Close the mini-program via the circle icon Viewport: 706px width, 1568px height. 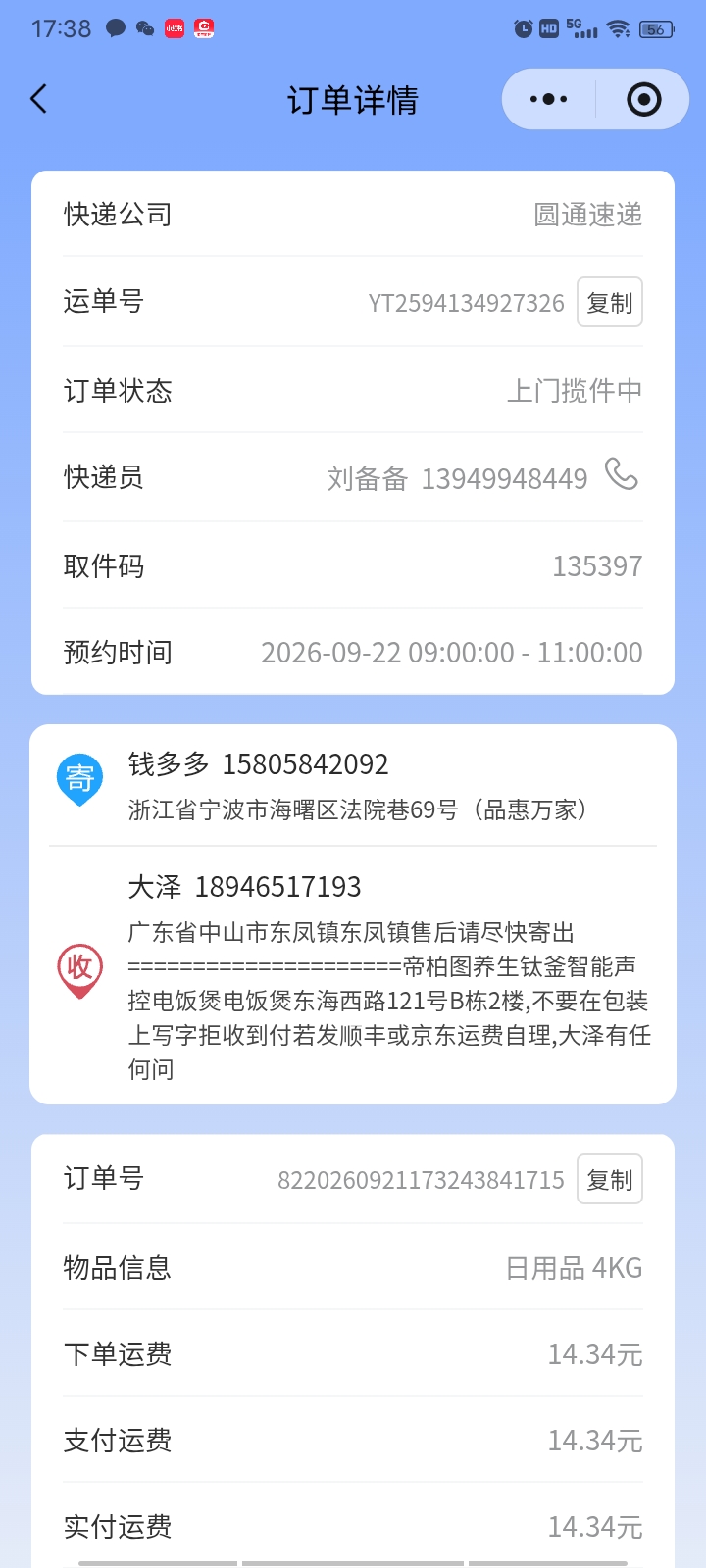click(643, 99)
